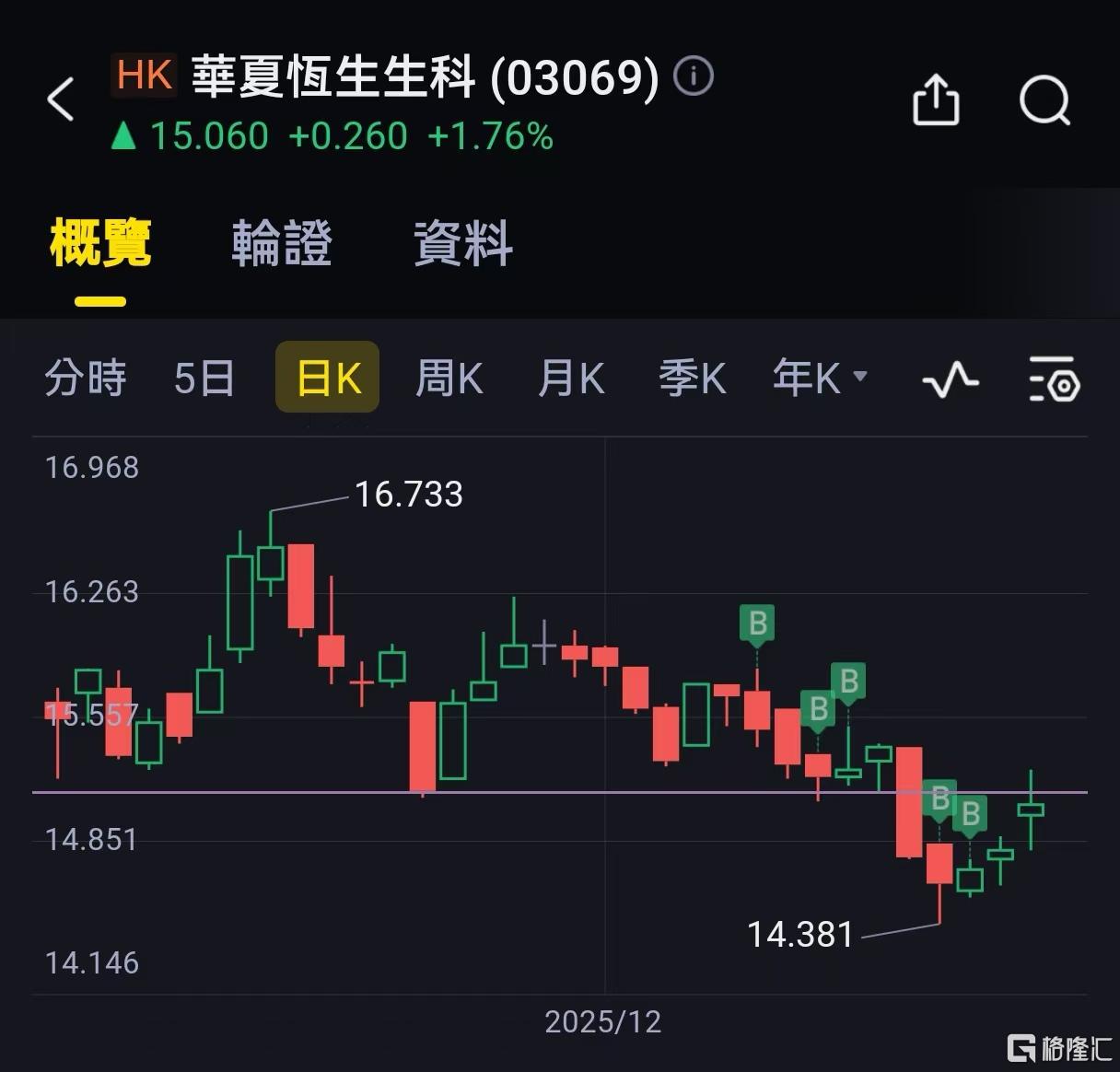
Task: Select the 日K candlestick view
Action: coord(328,378)
